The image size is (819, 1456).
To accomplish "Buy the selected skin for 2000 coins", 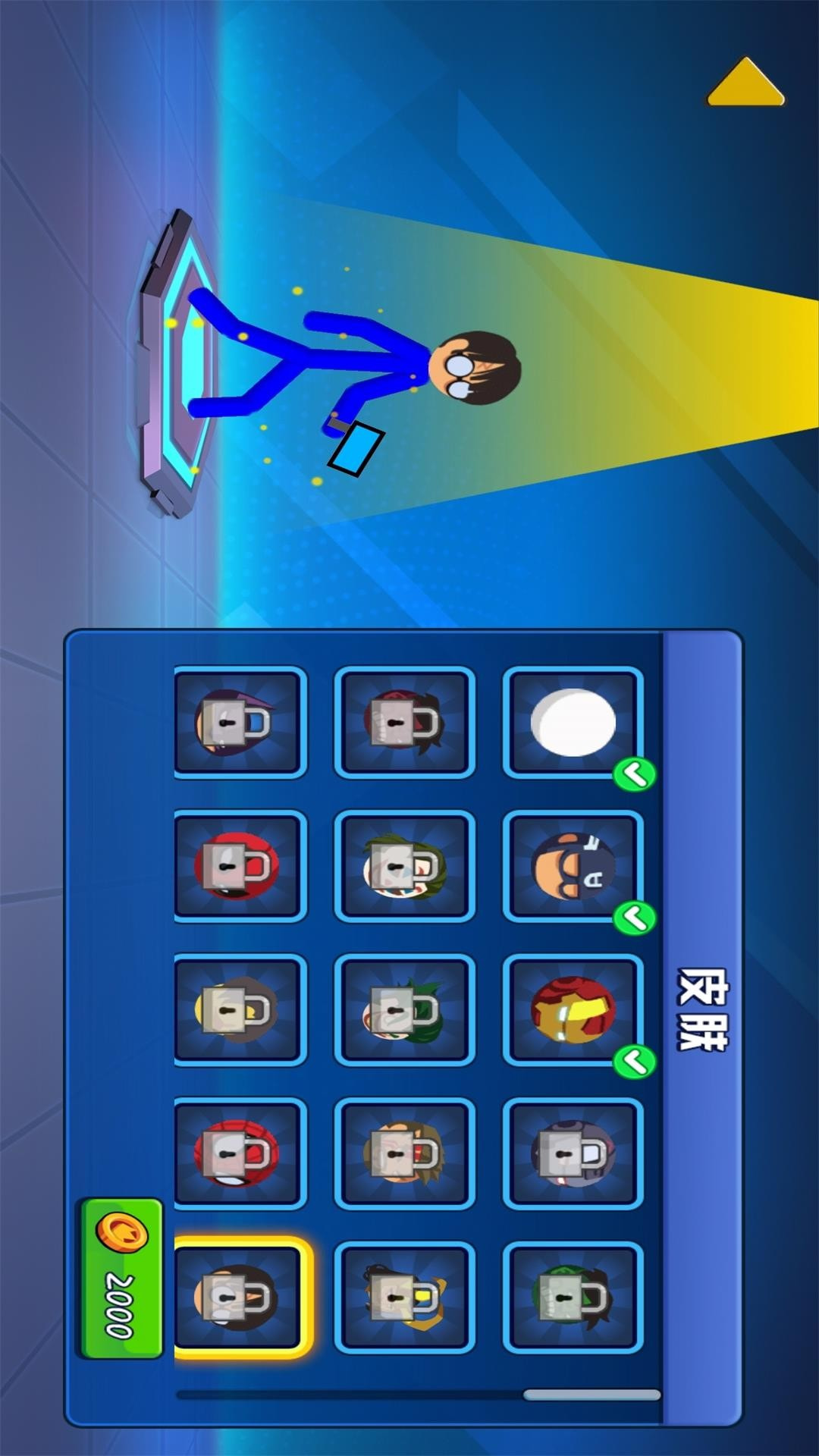I will (121, 1278).
